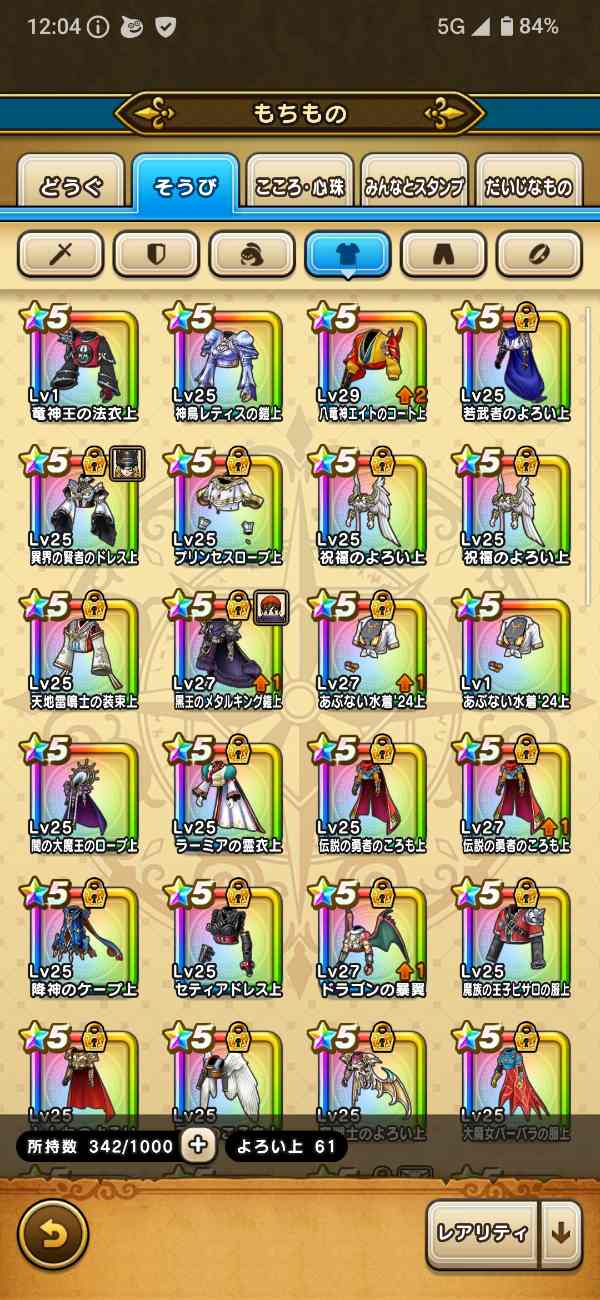Expand inventory capacity with plus button
This screenshot has width=600, height=1300.
click(x=199, y=1146)
